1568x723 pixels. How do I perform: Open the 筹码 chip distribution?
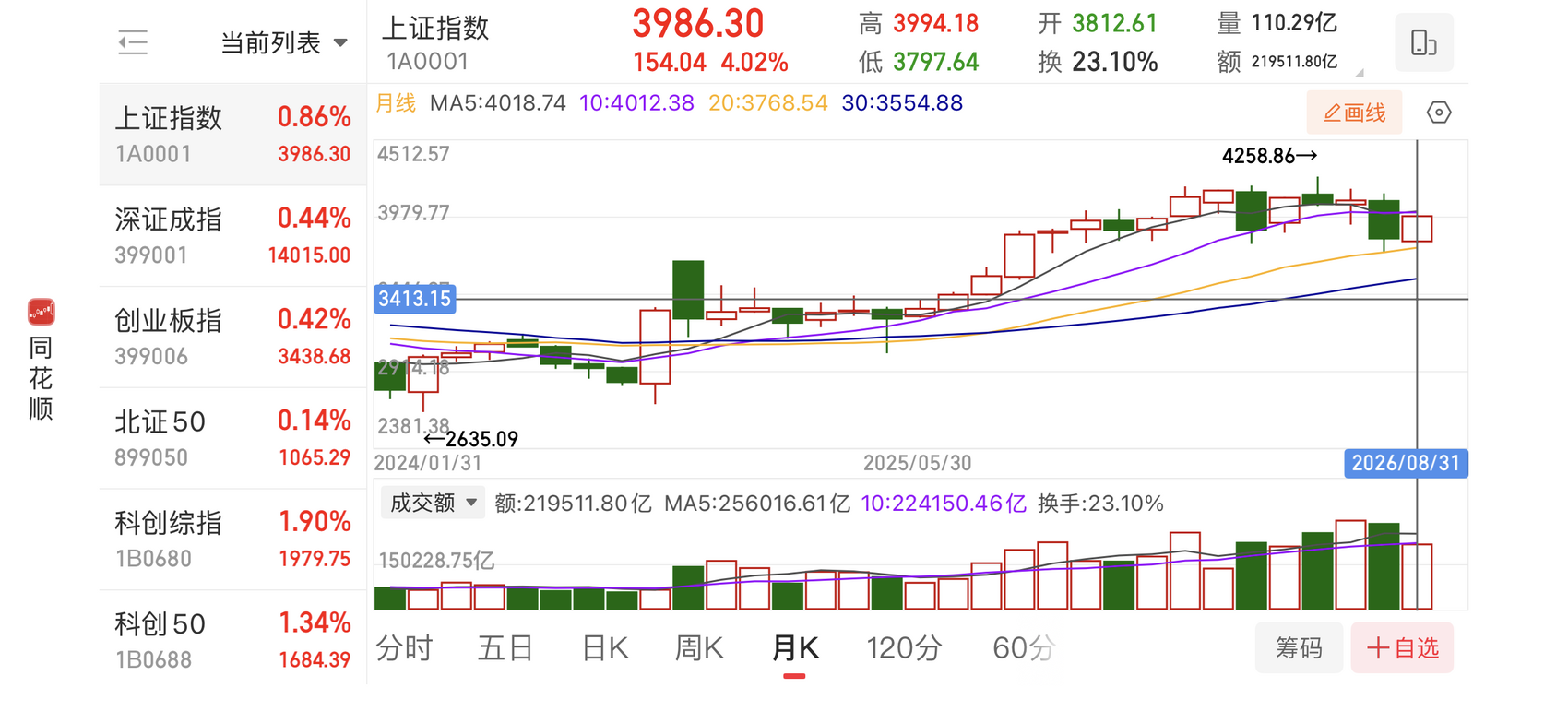1299,648
